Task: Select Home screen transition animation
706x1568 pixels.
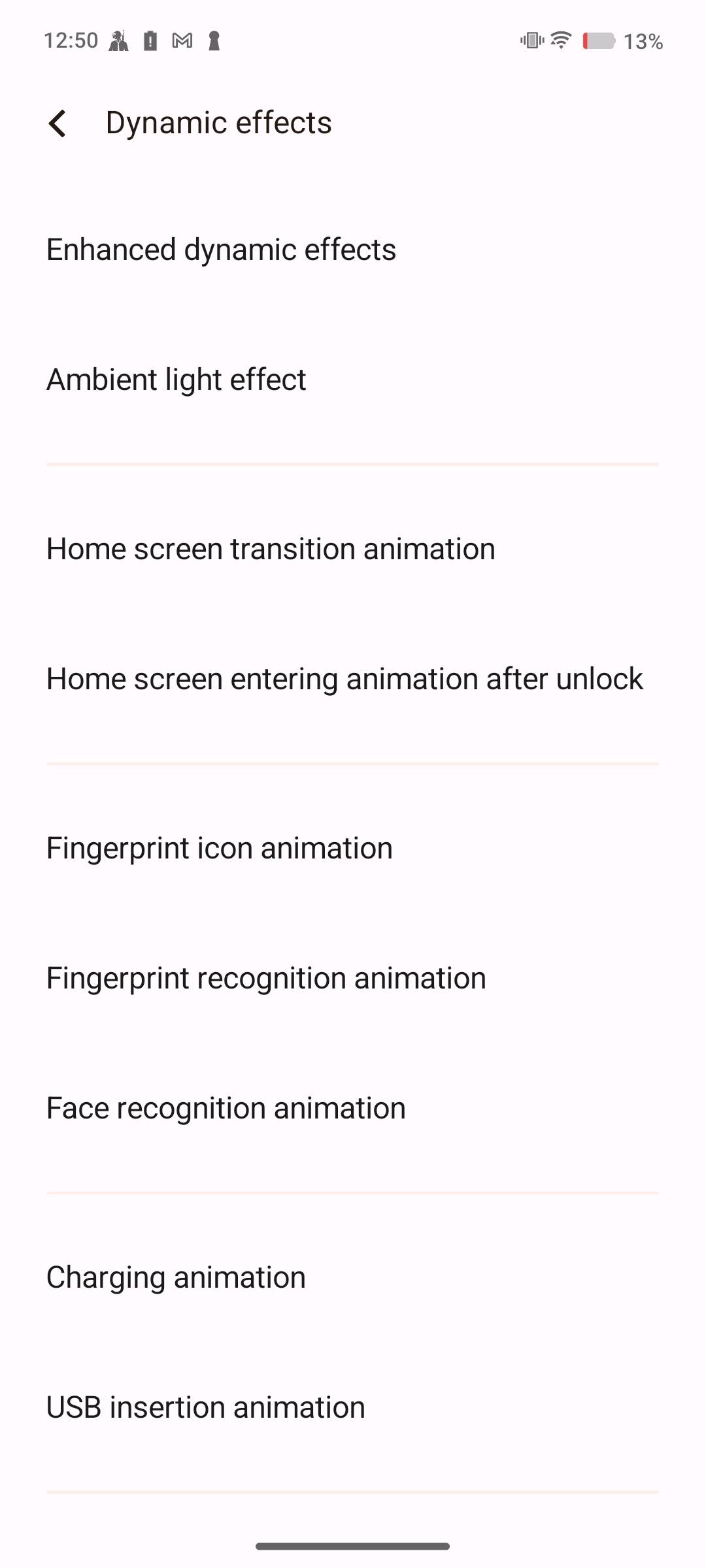Action: pos(271,549)
